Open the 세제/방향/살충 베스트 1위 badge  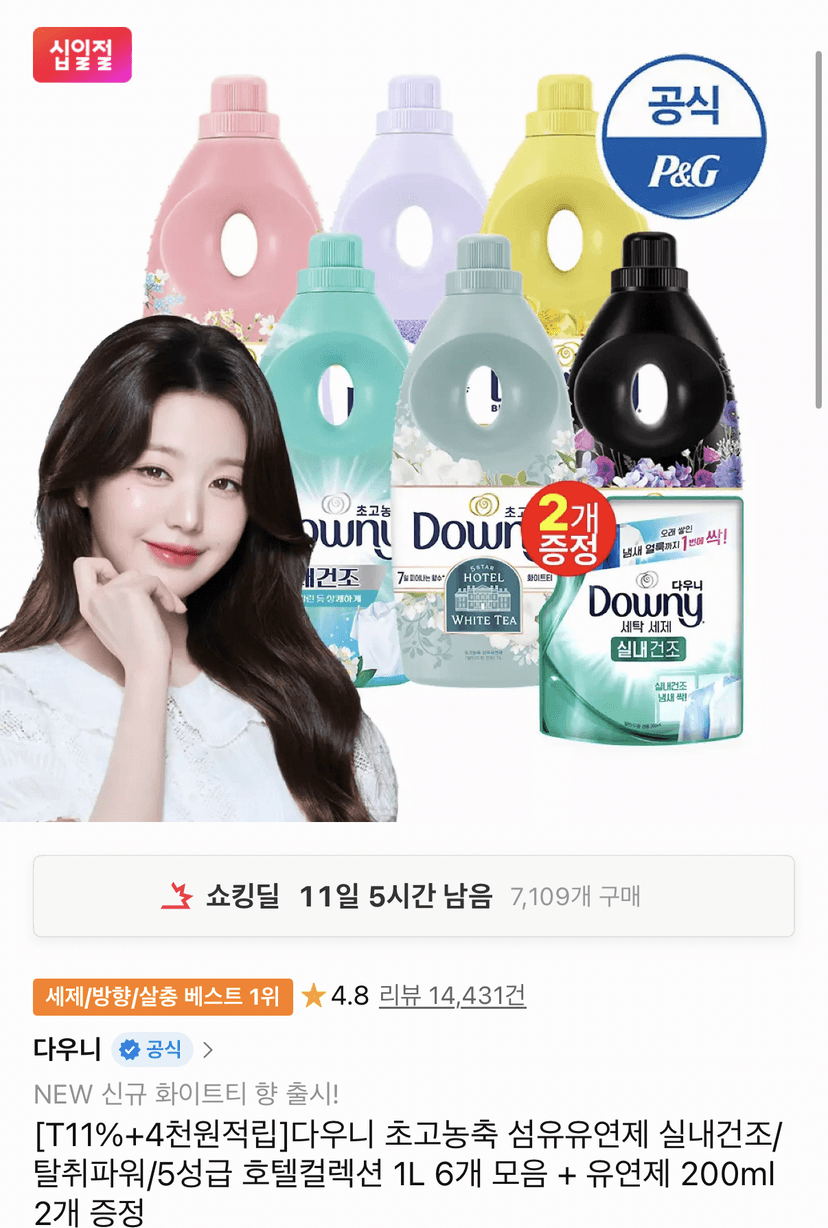coord(163,996)
